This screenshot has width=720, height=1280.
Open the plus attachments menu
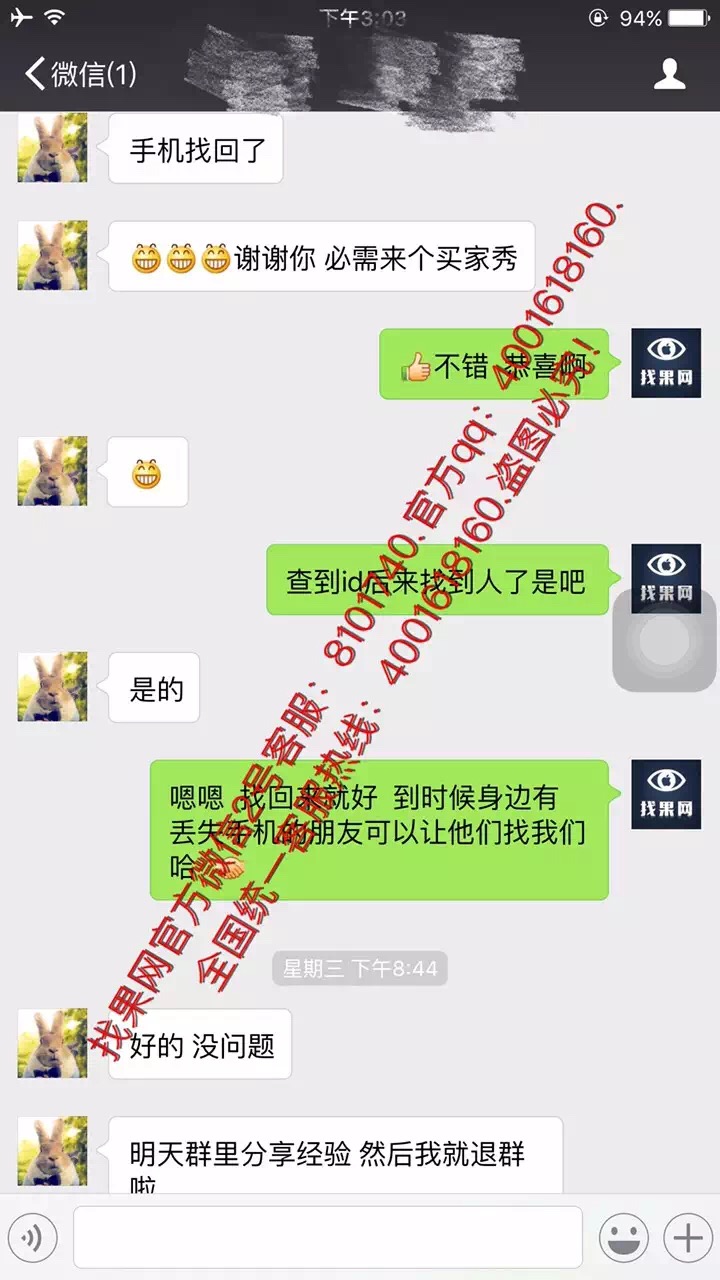click(x=688, y=1238)
